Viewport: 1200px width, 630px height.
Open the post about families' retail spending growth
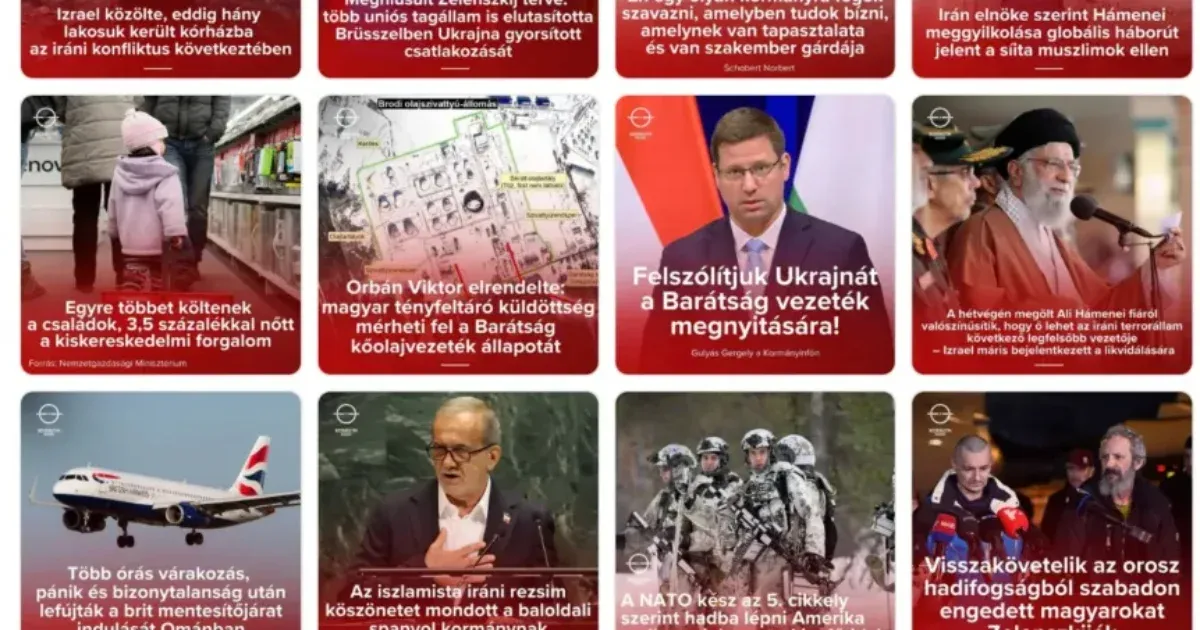click(160, 235)
